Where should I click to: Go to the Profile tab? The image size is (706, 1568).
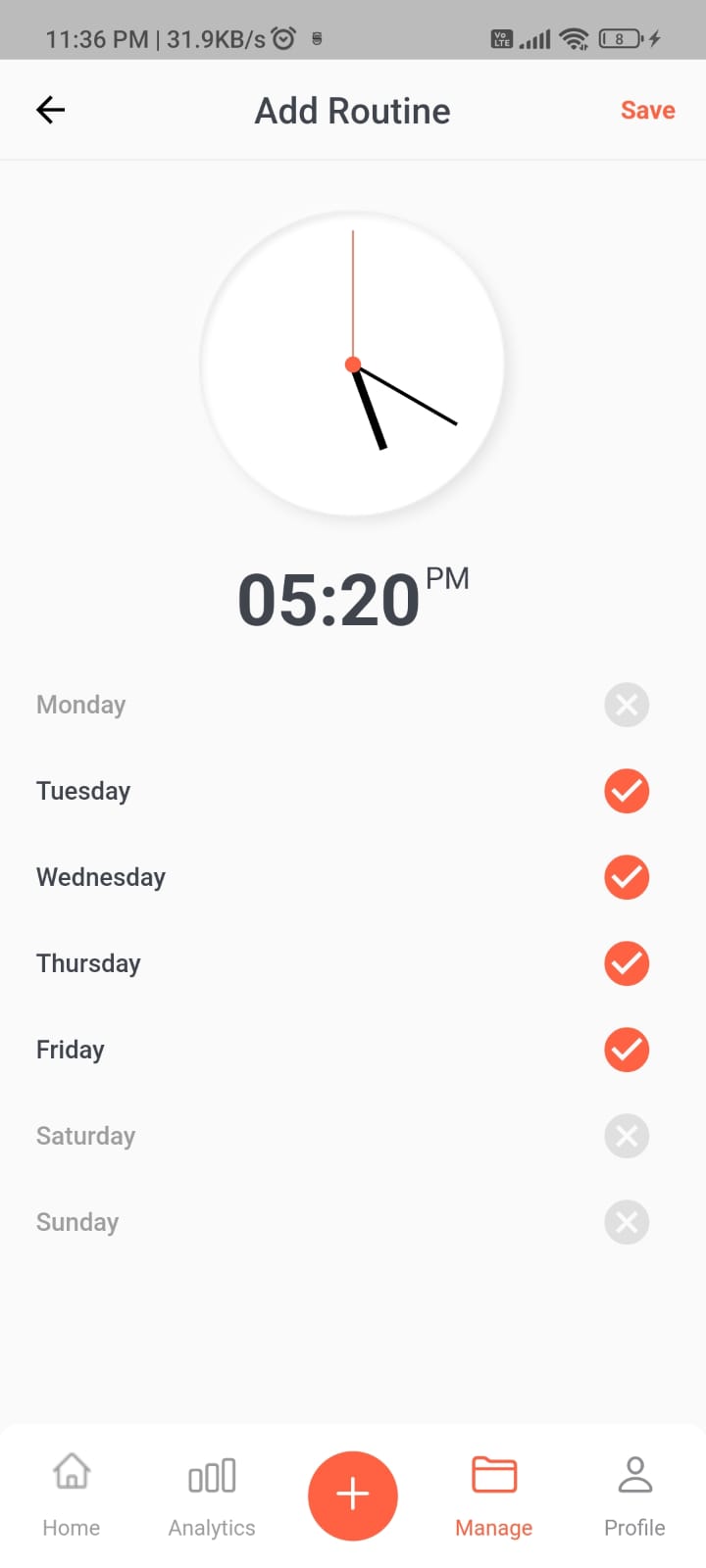[634, 1494]
